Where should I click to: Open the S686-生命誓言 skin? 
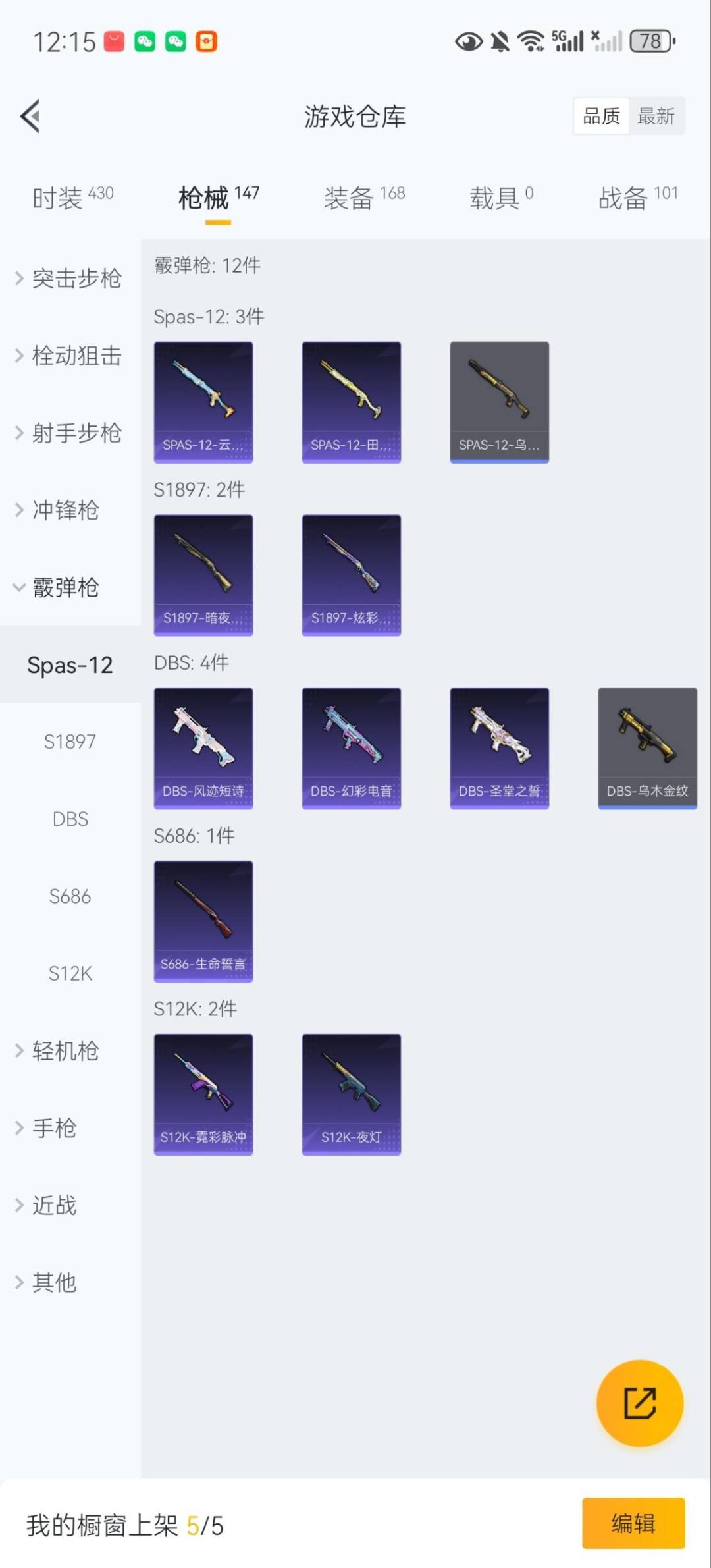coord(203,921)
